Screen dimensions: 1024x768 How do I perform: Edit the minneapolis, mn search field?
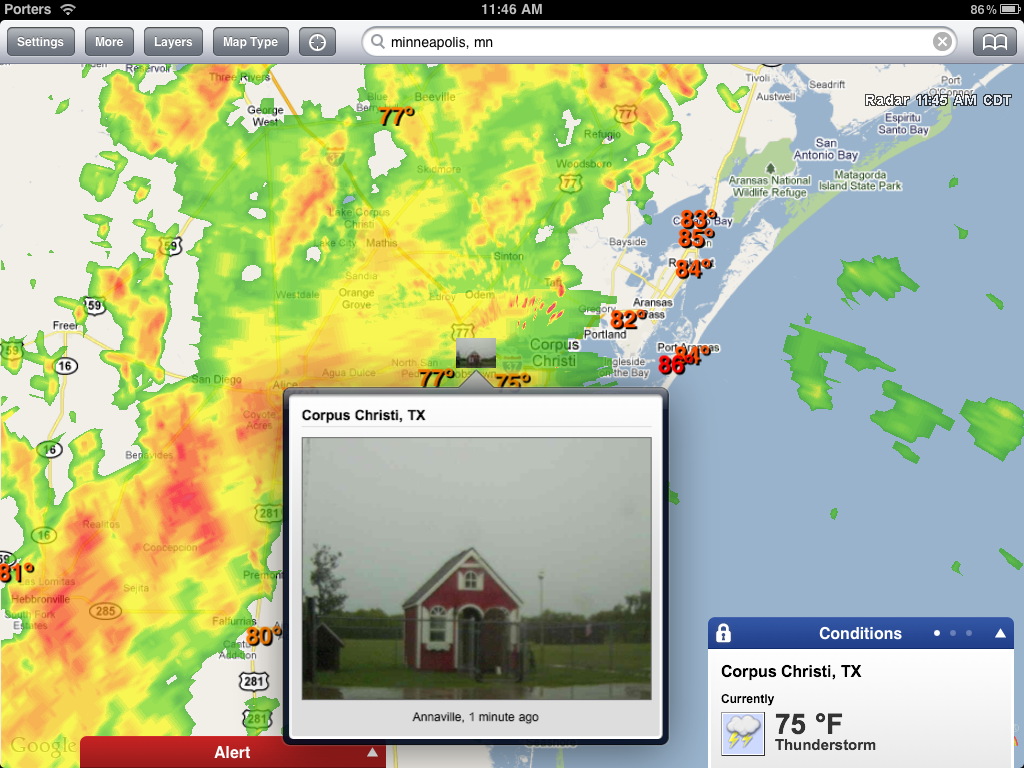pyautogui.click(x=650, y=42)
